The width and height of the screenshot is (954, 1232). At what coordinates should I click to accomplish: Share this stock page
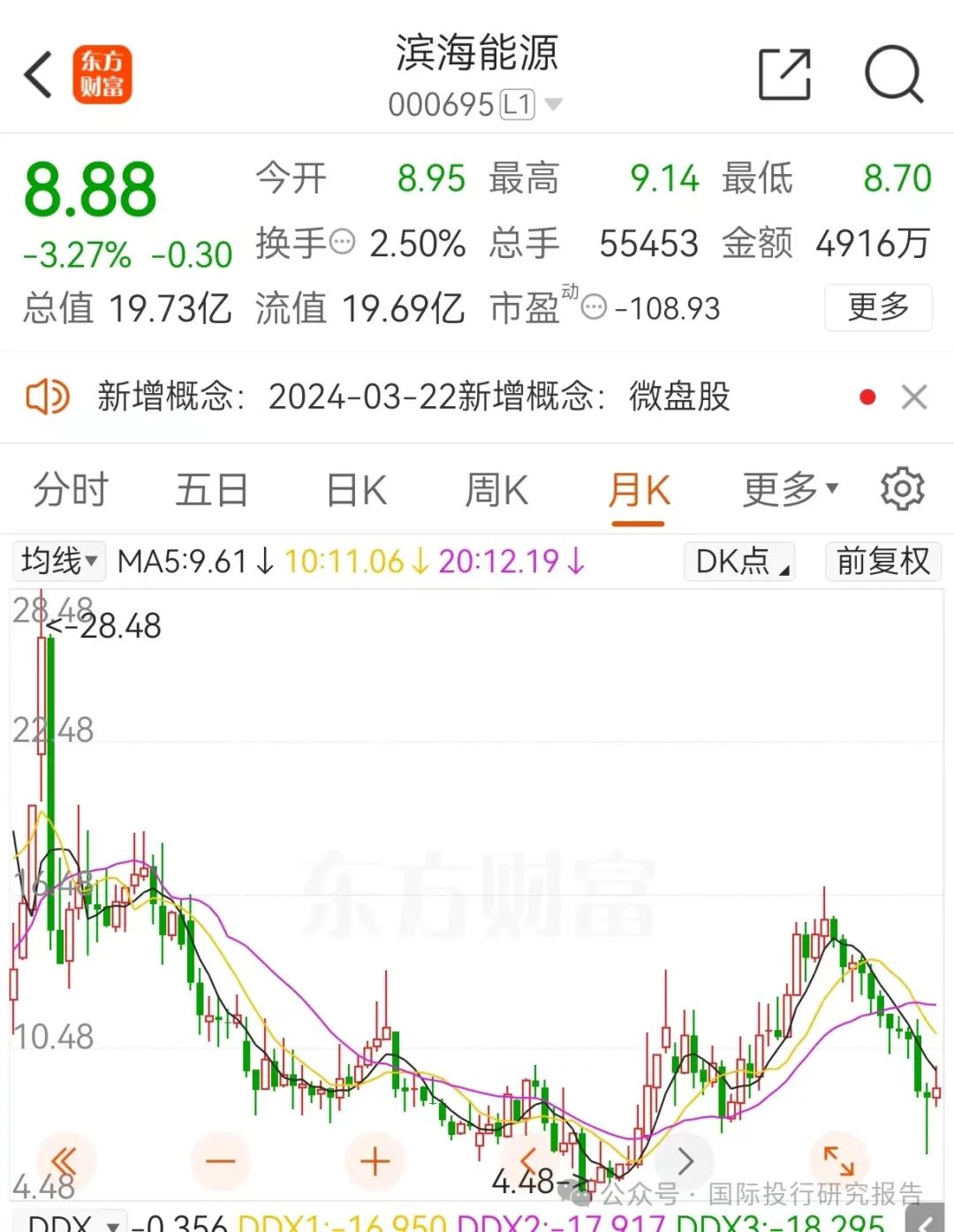[x=784, y=74]
